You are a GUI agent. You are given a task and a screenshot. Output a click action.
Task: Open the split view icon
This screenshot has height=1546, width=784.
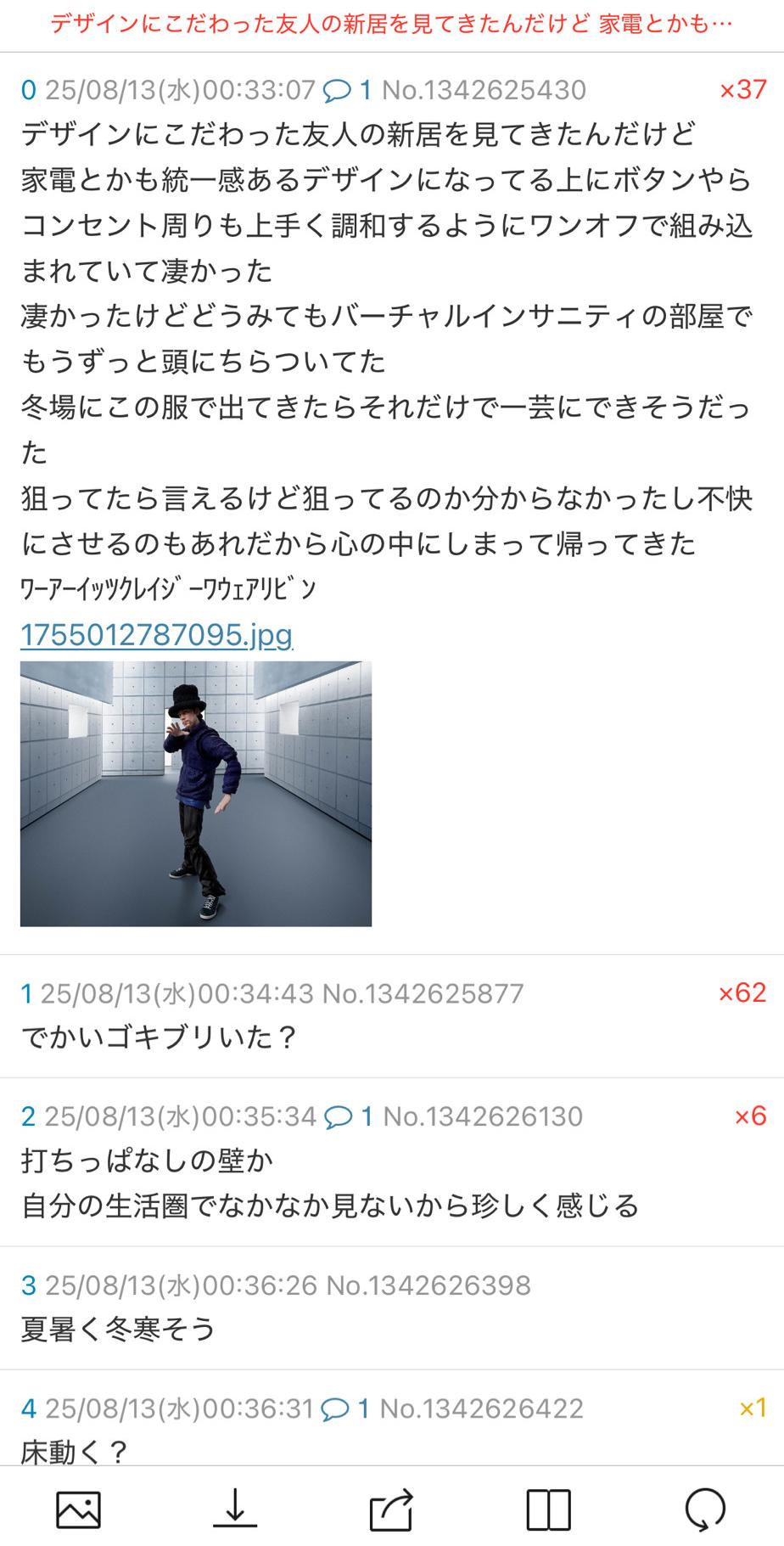548,1509
